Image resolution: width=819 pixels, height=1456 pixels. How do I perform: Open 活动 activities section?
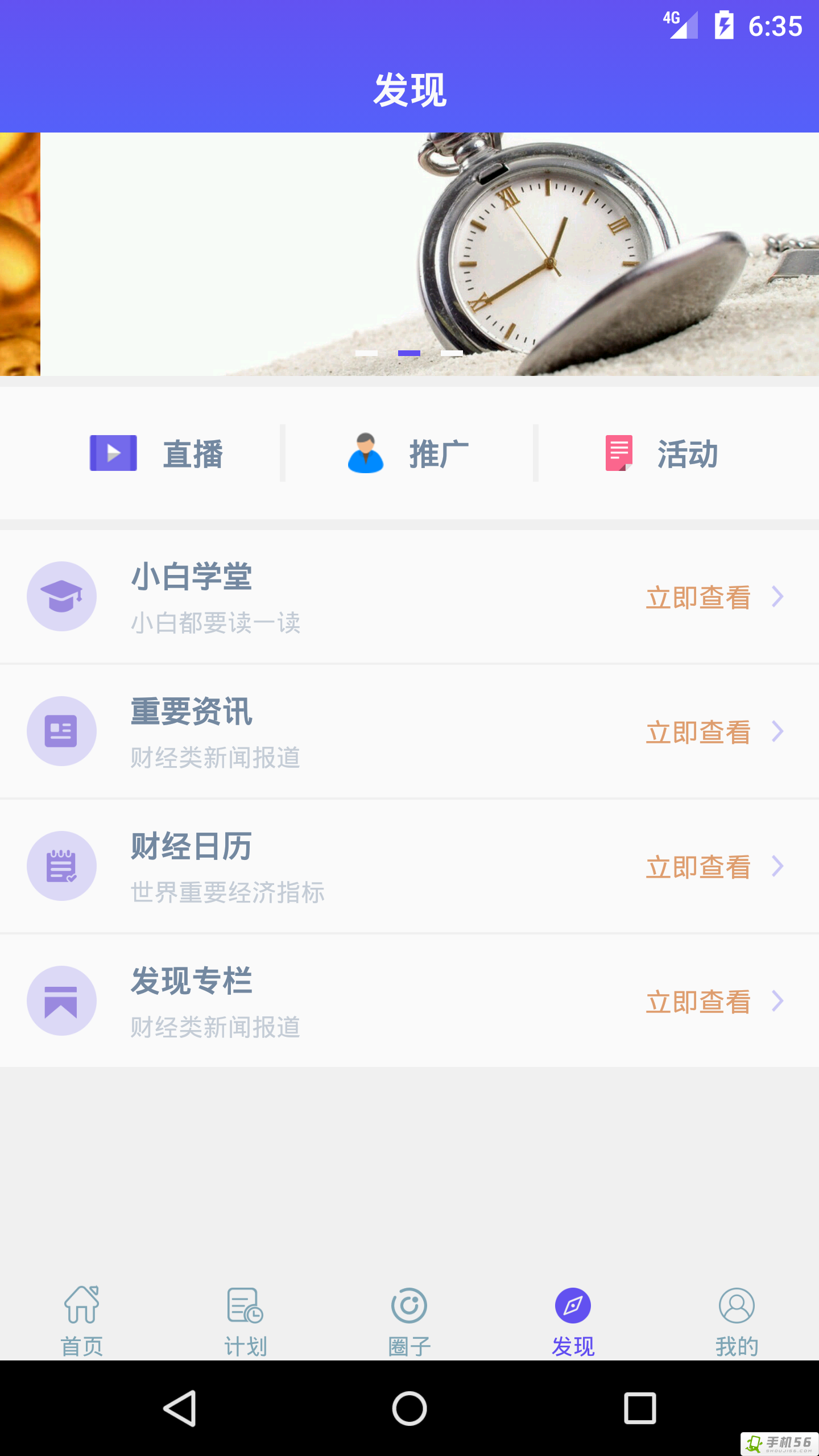(x=661, y=453)
